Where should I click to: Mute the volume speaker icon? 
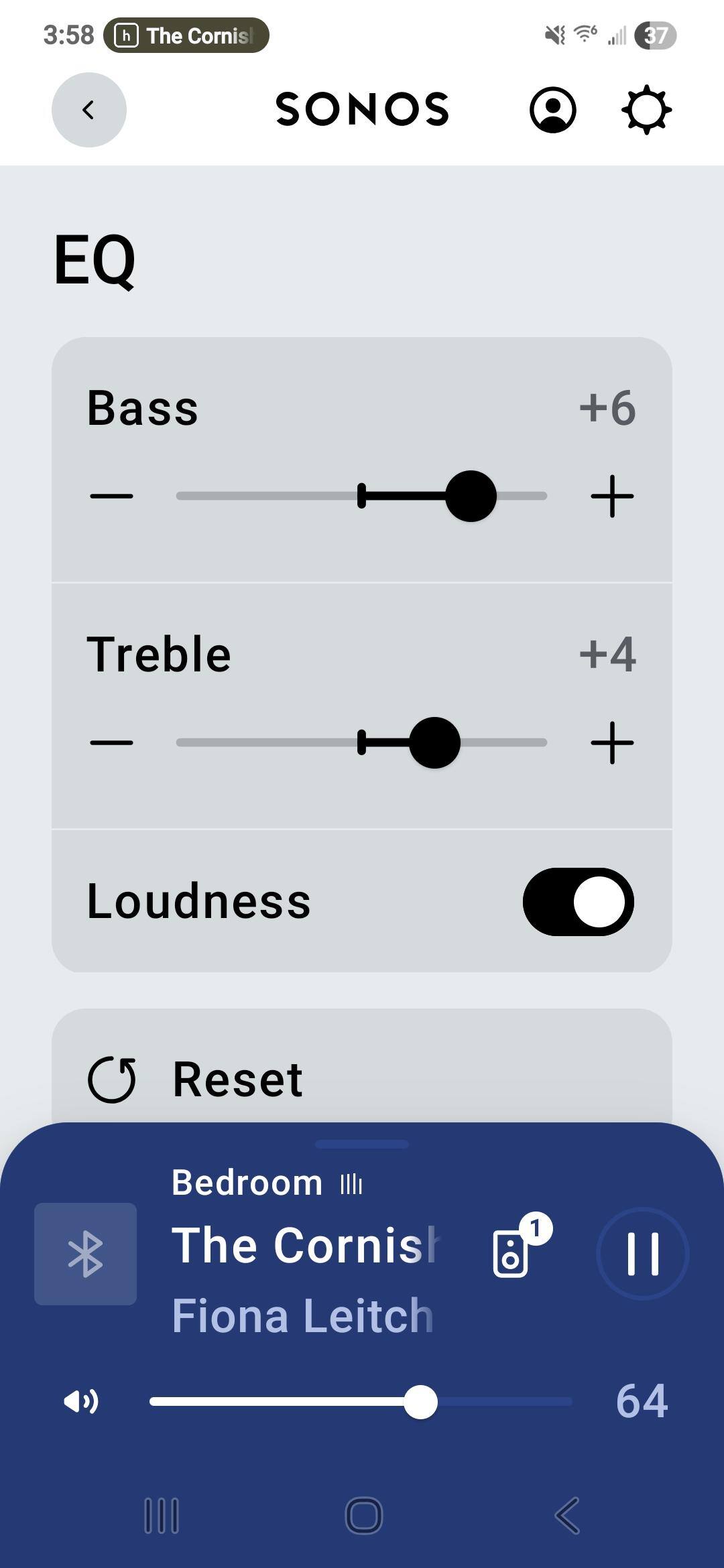81,1401
